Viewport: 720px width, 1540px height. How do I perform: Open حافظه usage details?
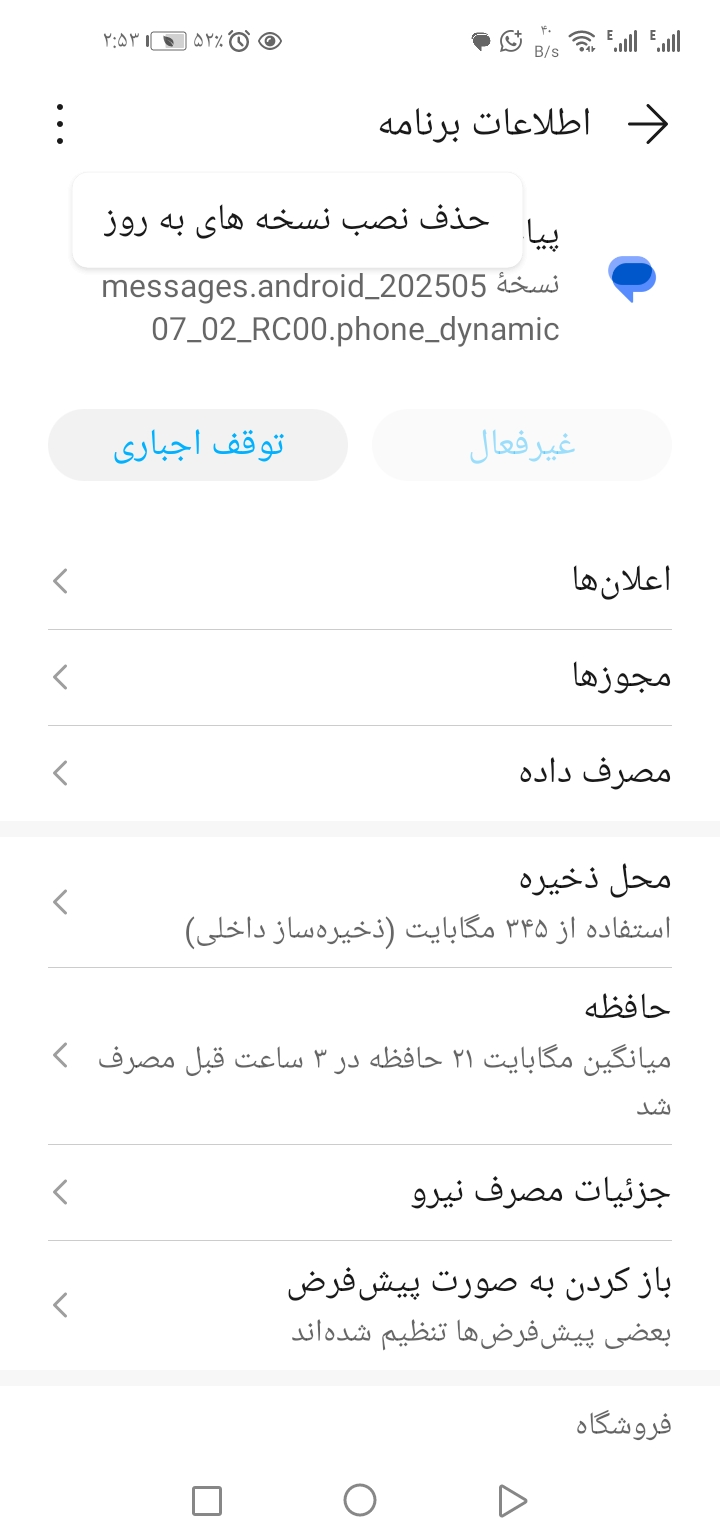coord(360,1055)
